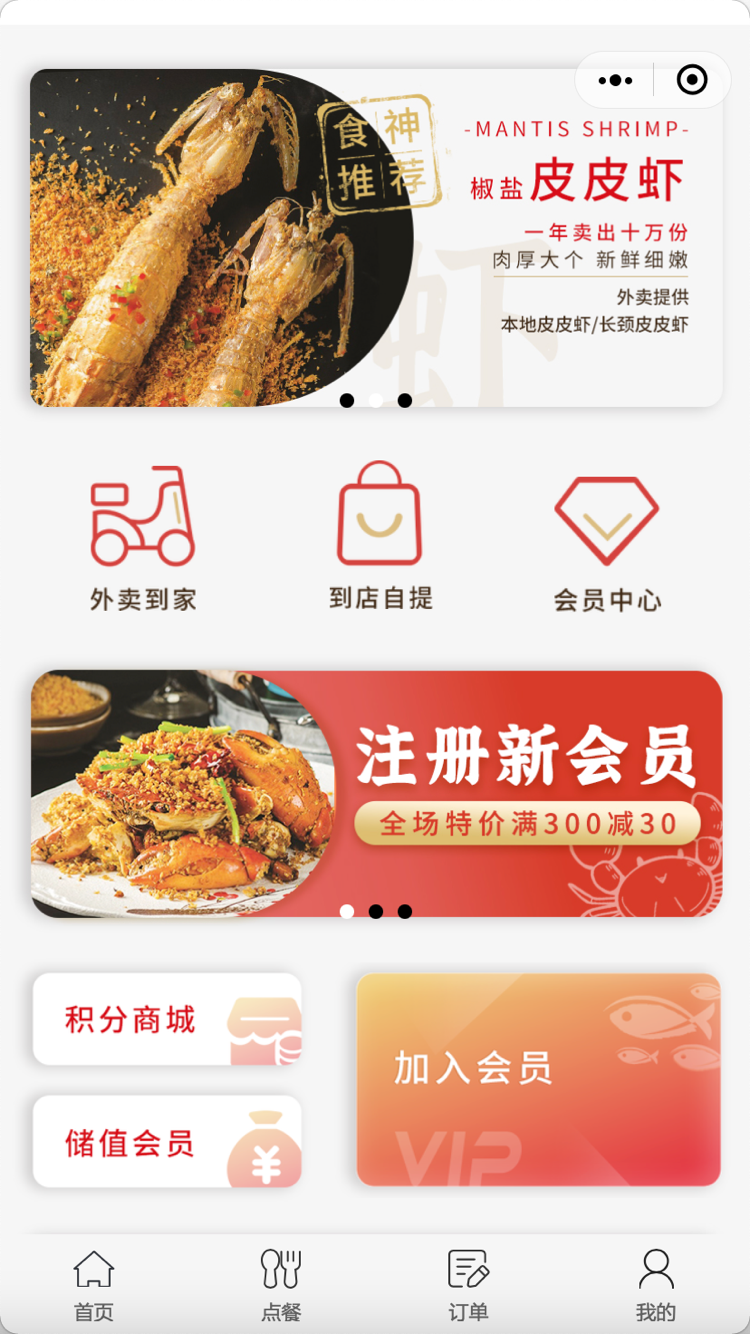Switch to the 首页 tab
The width and height of the screenshot is (750, 1334).
click(94, 1285)
